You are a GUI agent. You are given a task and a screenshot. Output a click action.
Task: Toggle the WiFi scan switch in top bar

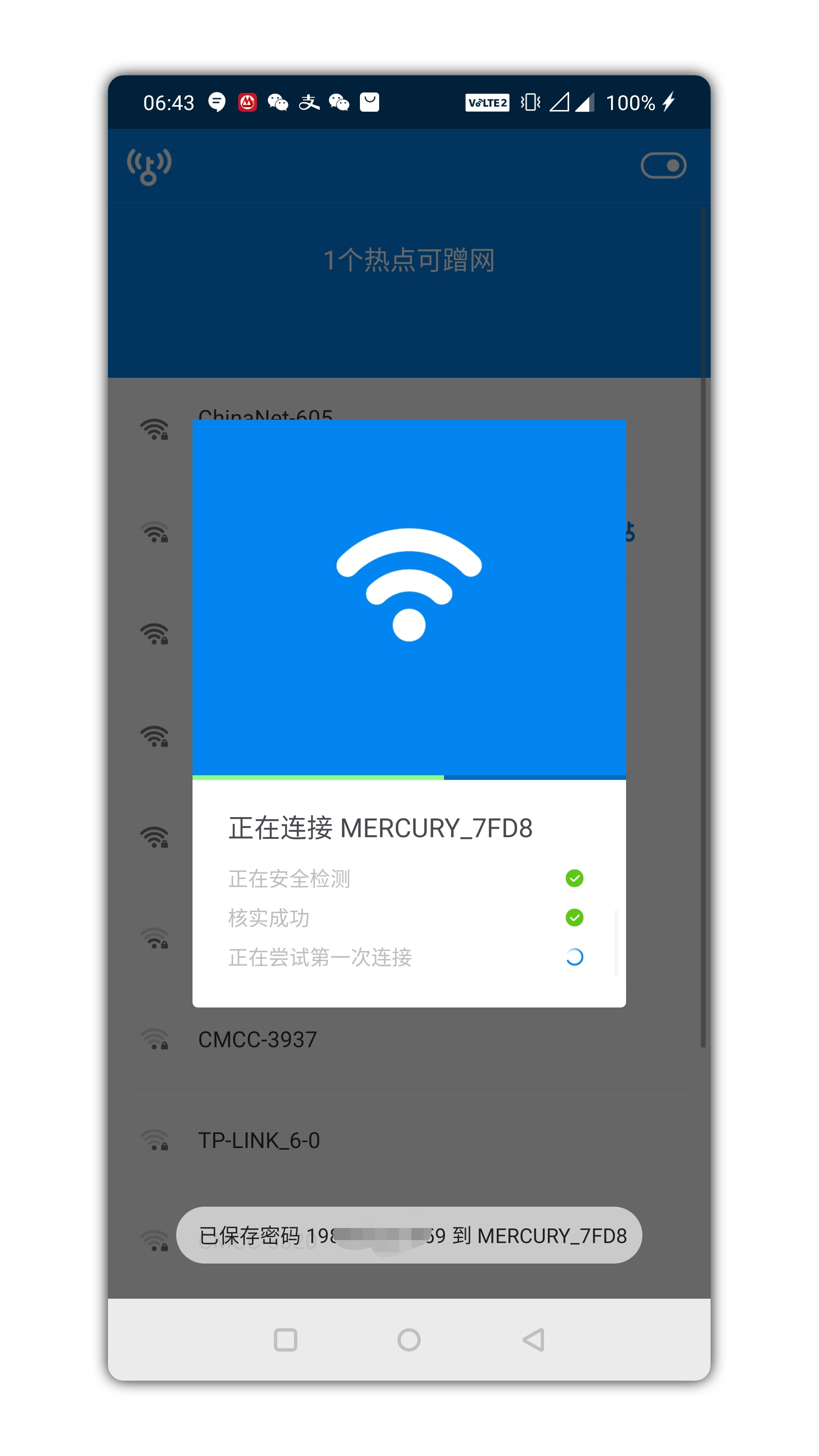pos(665,165)
